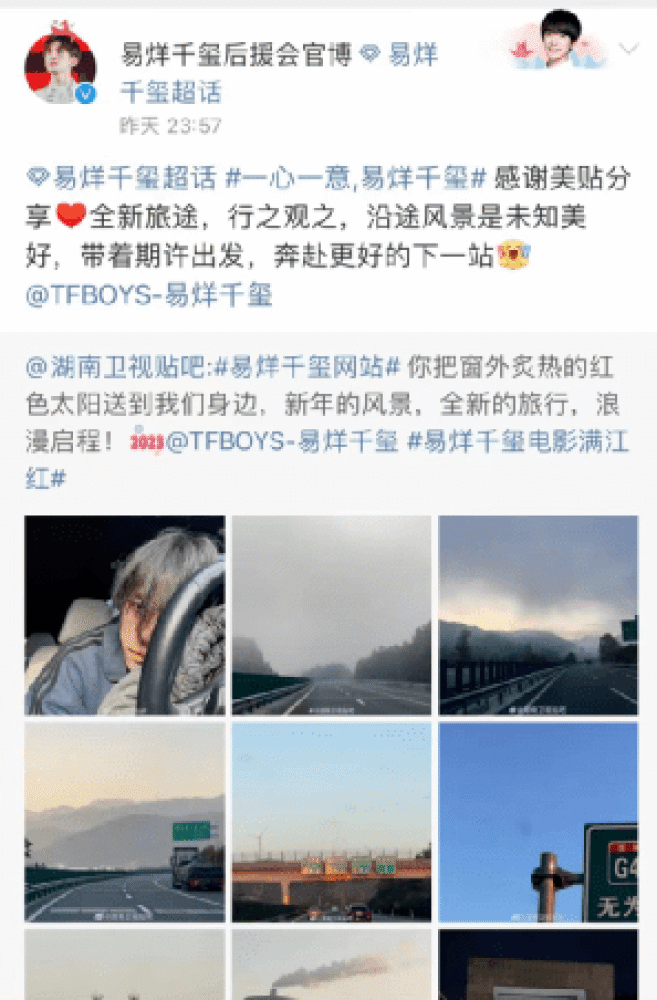Viewport: 657px width, 1000px height.
Task: View the photo of person in car
Action: tap(124, 615)
